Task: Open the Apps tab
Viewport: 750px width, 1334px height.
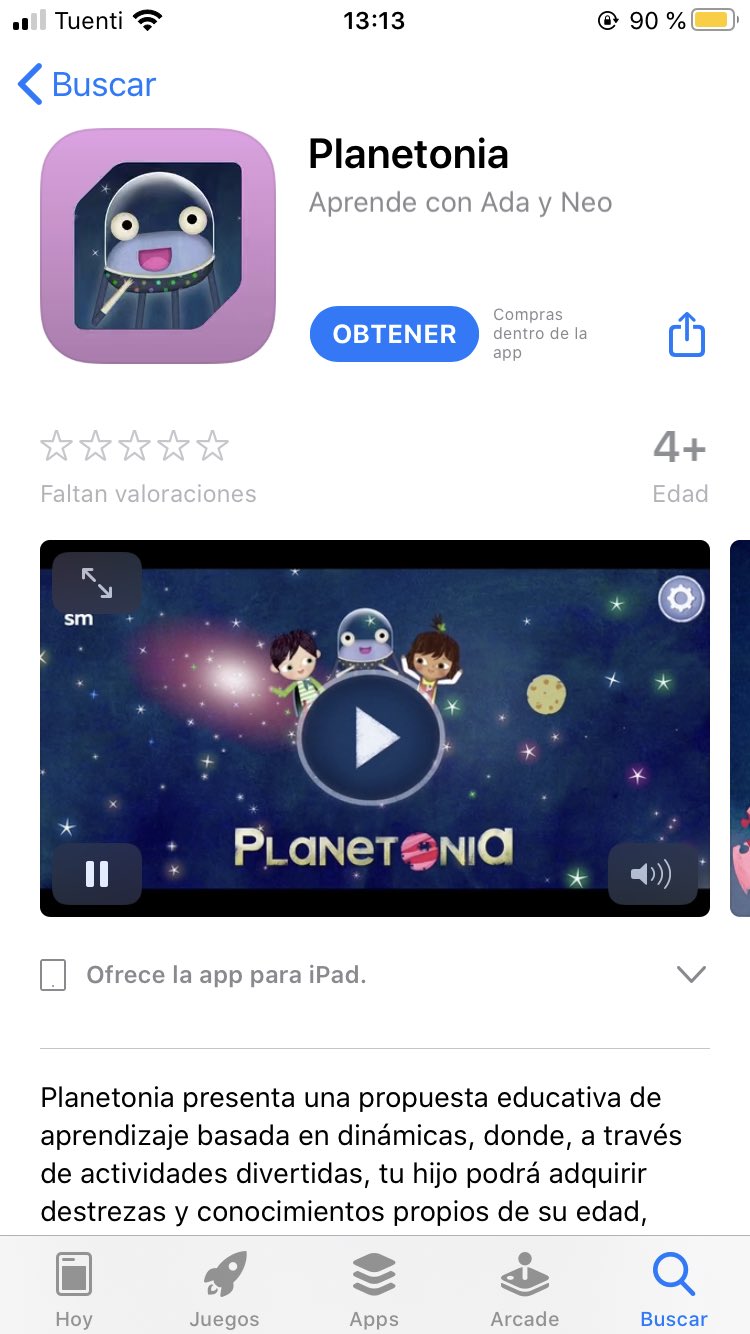Action: point(374,1289)
